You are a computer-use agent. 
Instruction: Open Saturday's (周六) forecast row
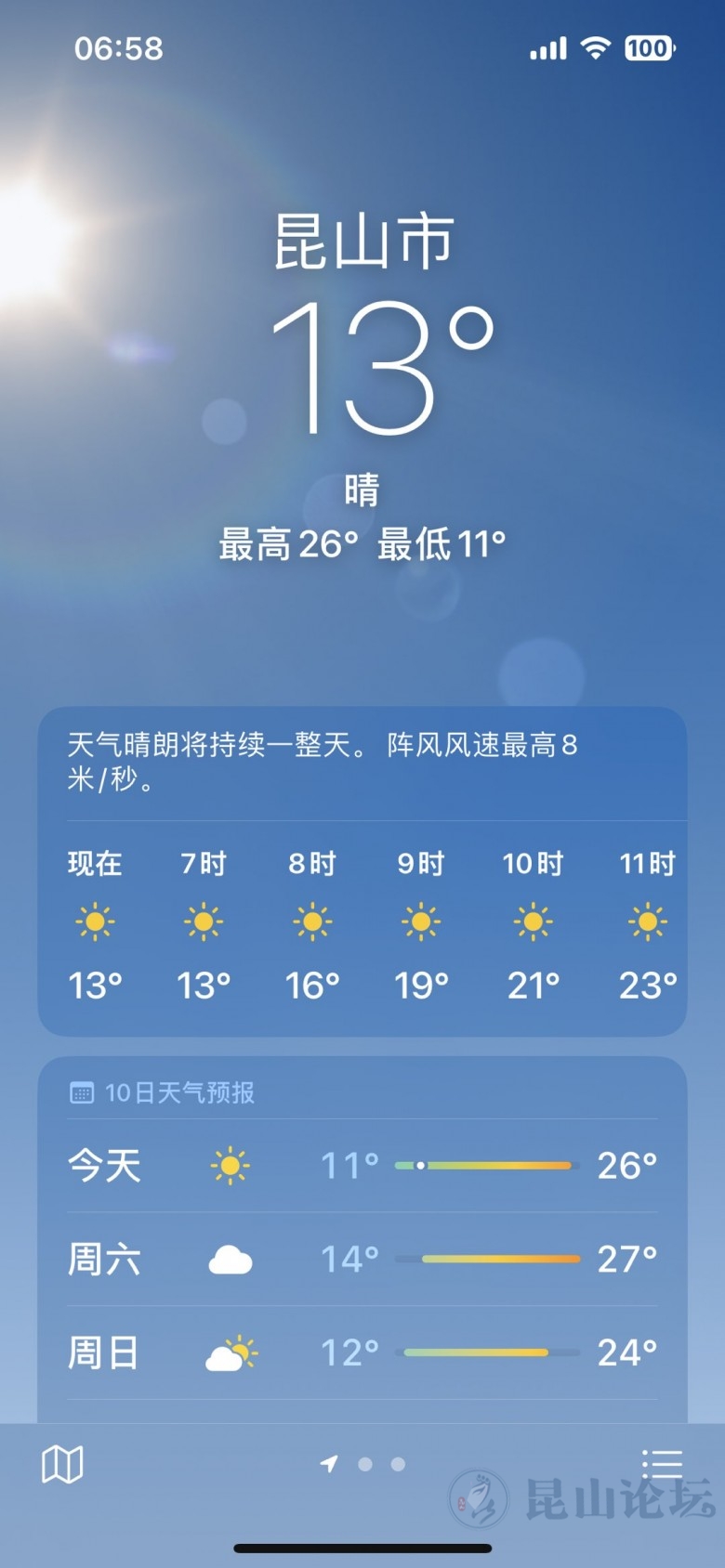click(362, 1260)
